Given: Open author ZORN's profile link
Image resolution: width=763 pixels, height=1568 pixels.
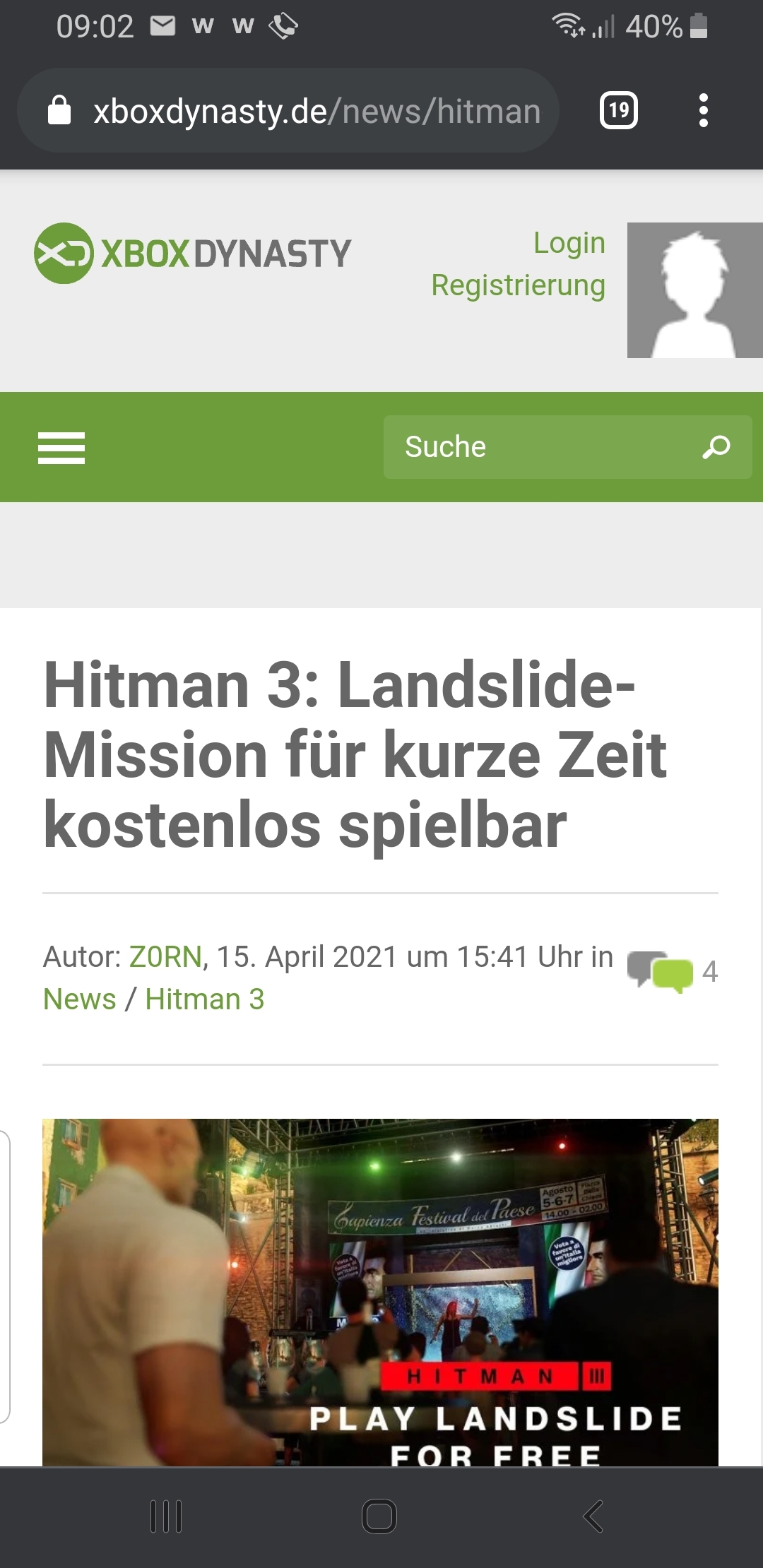Looking at the screenshot, I should point(165,957).
